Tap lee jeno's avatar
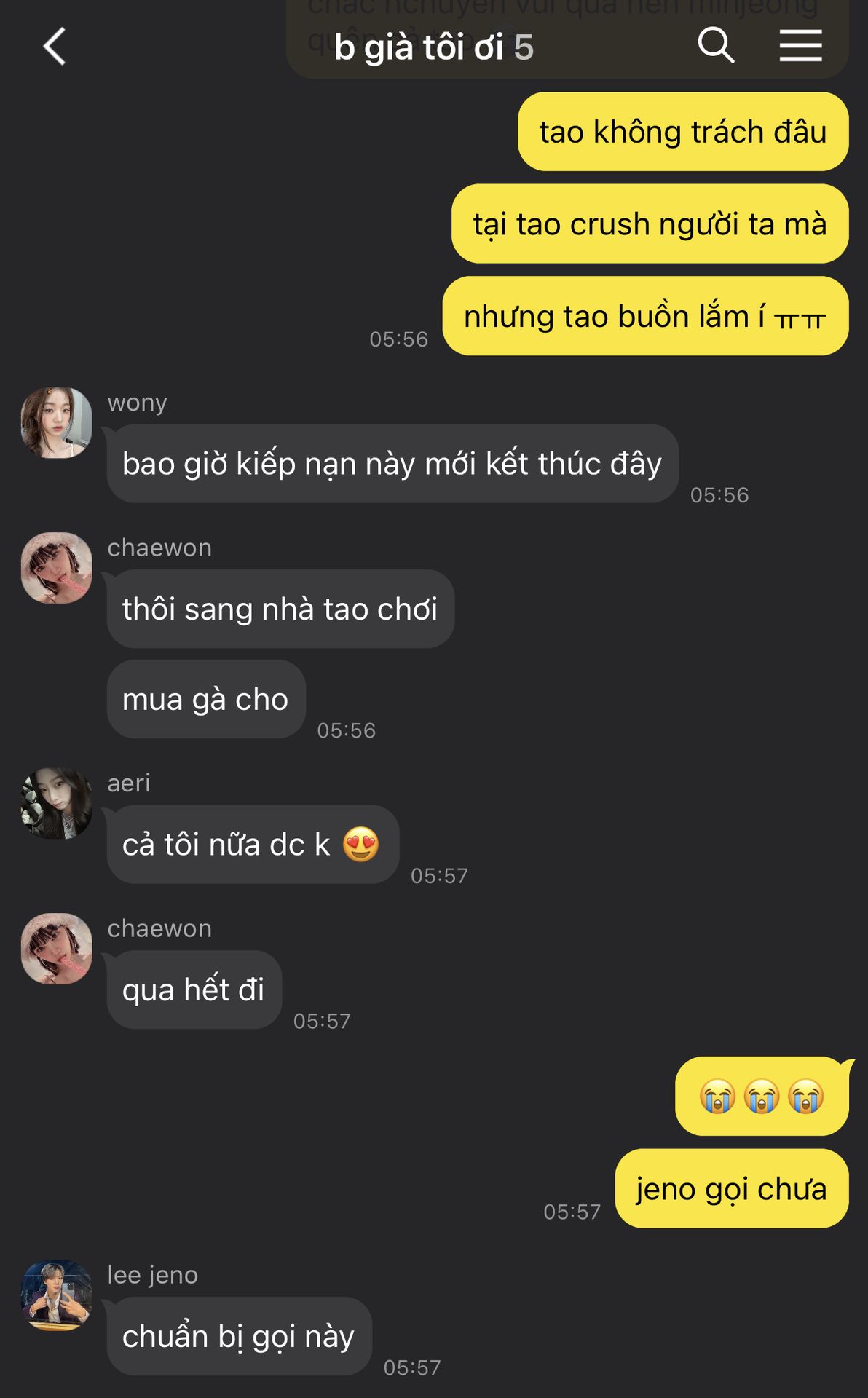The height and width of the screenshot is (1398, 868). point(57,1295)
